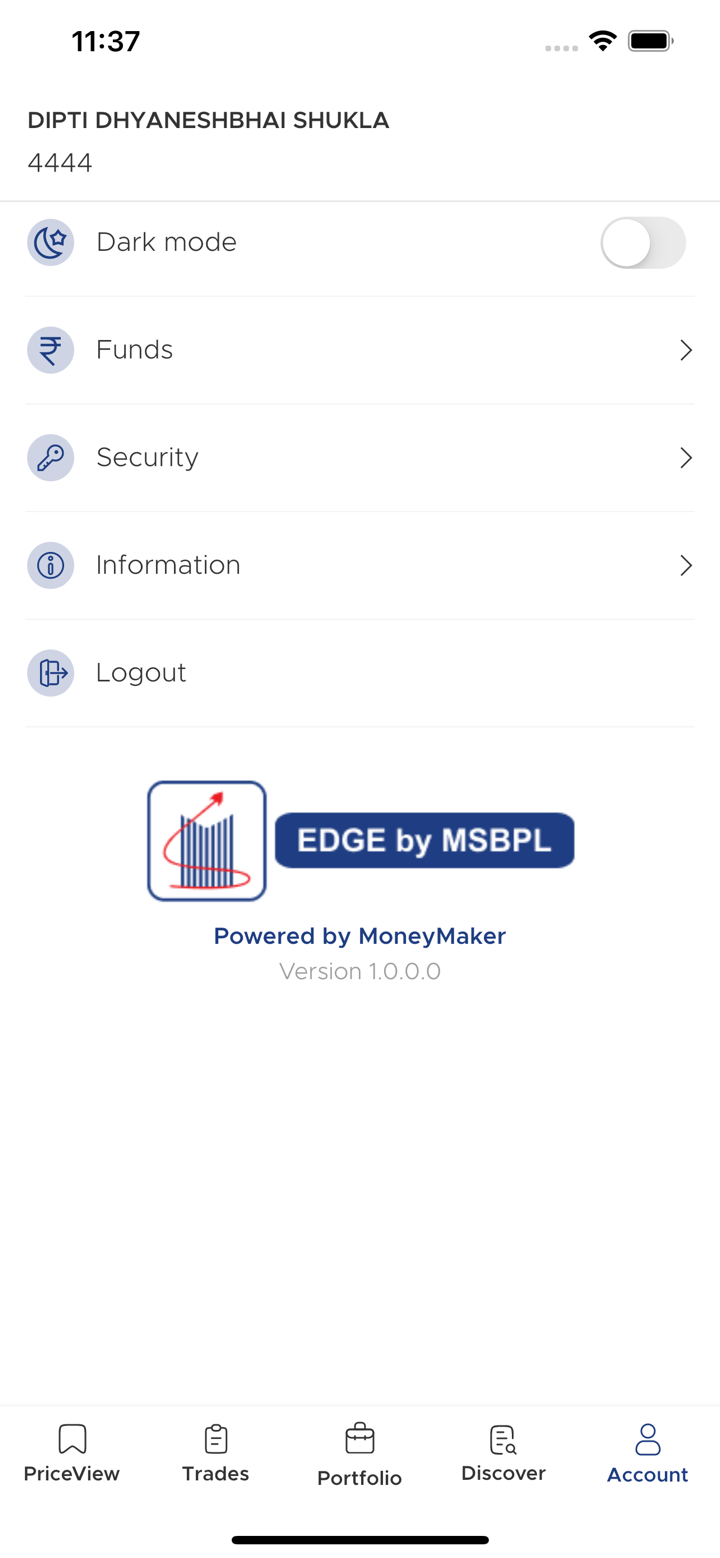This screenshot has width=720, height=1558.
Task: Go to the Trades tab
Action: coord(215,1454)
